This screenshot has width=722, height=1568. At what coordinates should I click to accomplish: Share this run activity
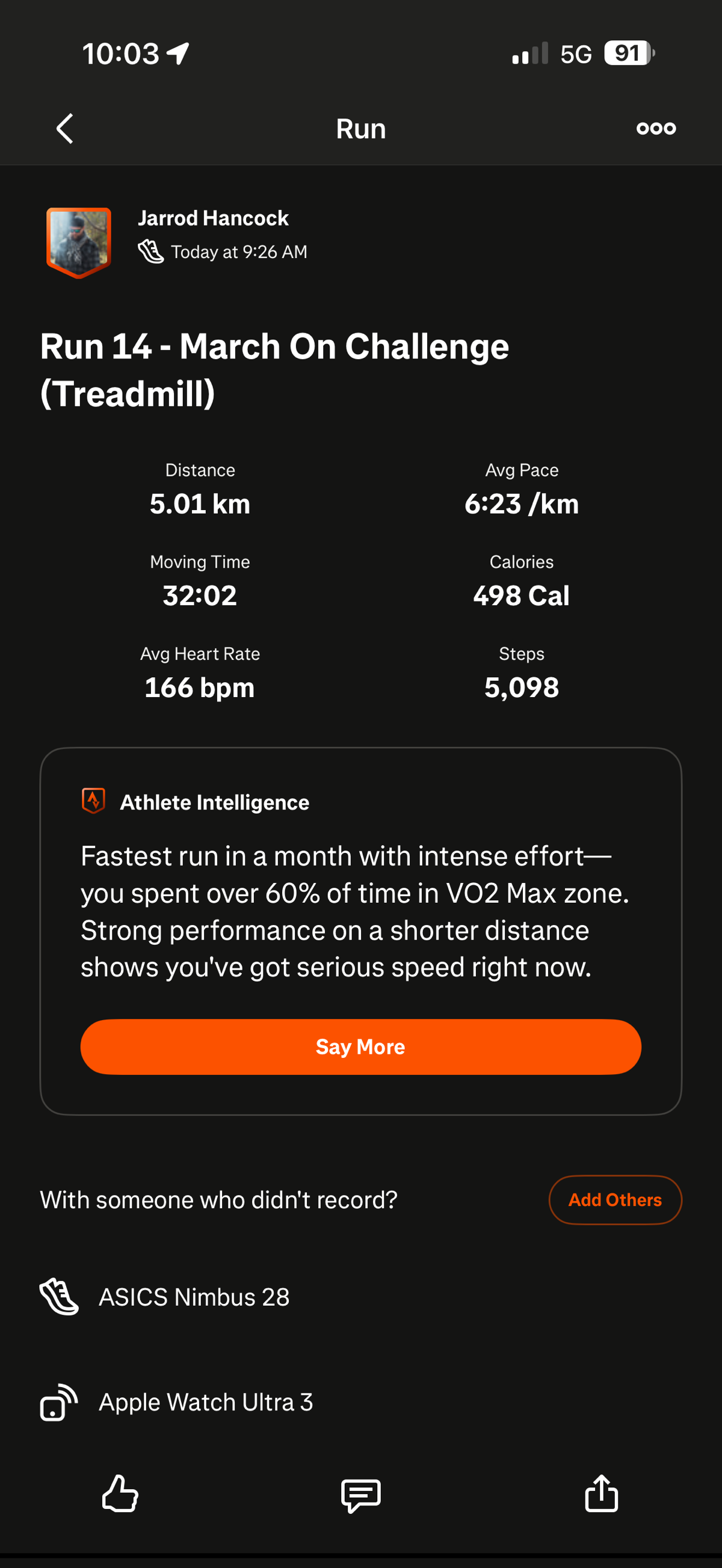pos(601,1494)
